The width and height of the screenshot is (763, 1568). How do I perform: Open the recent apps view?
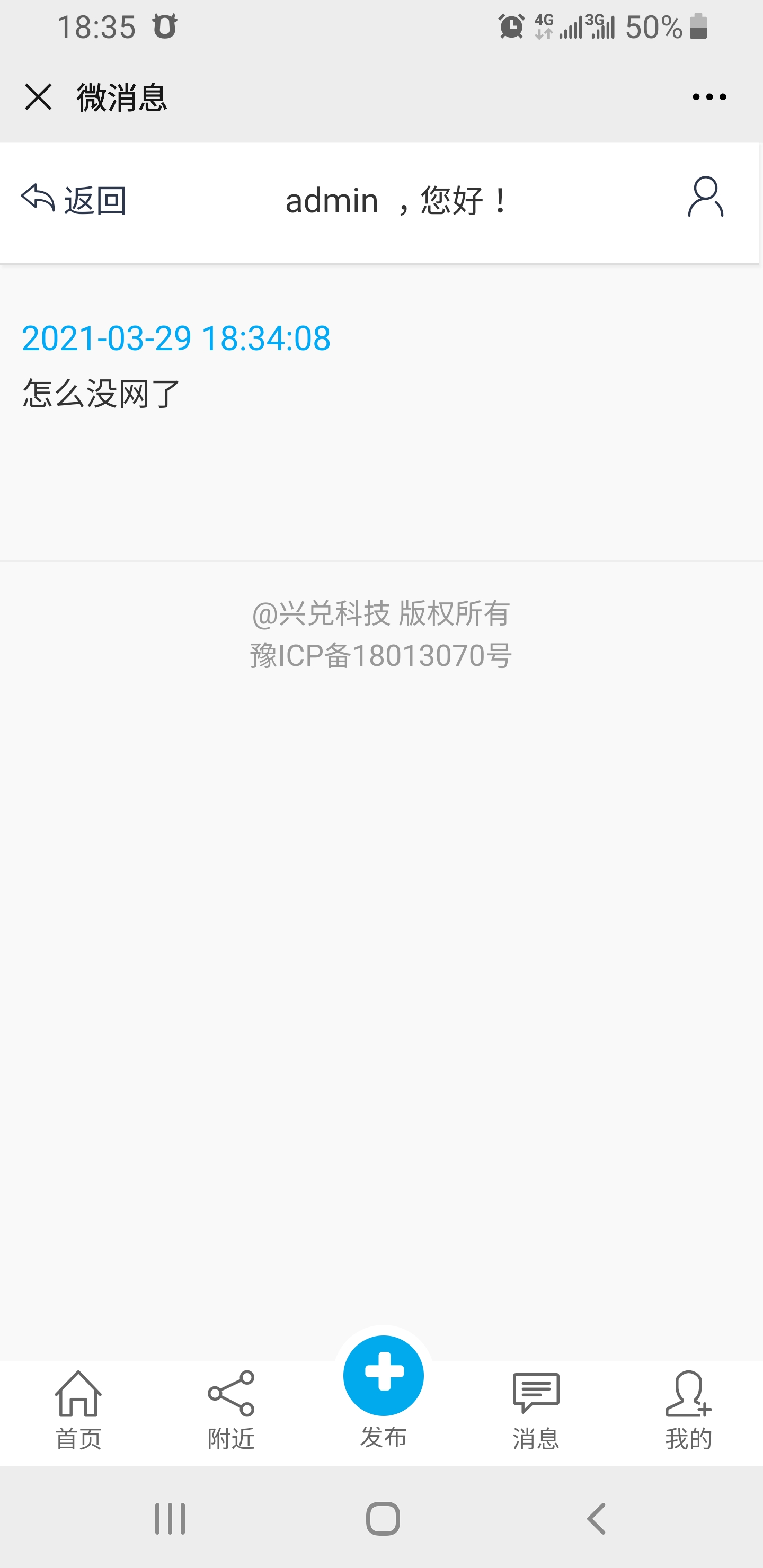[170, 1519]
